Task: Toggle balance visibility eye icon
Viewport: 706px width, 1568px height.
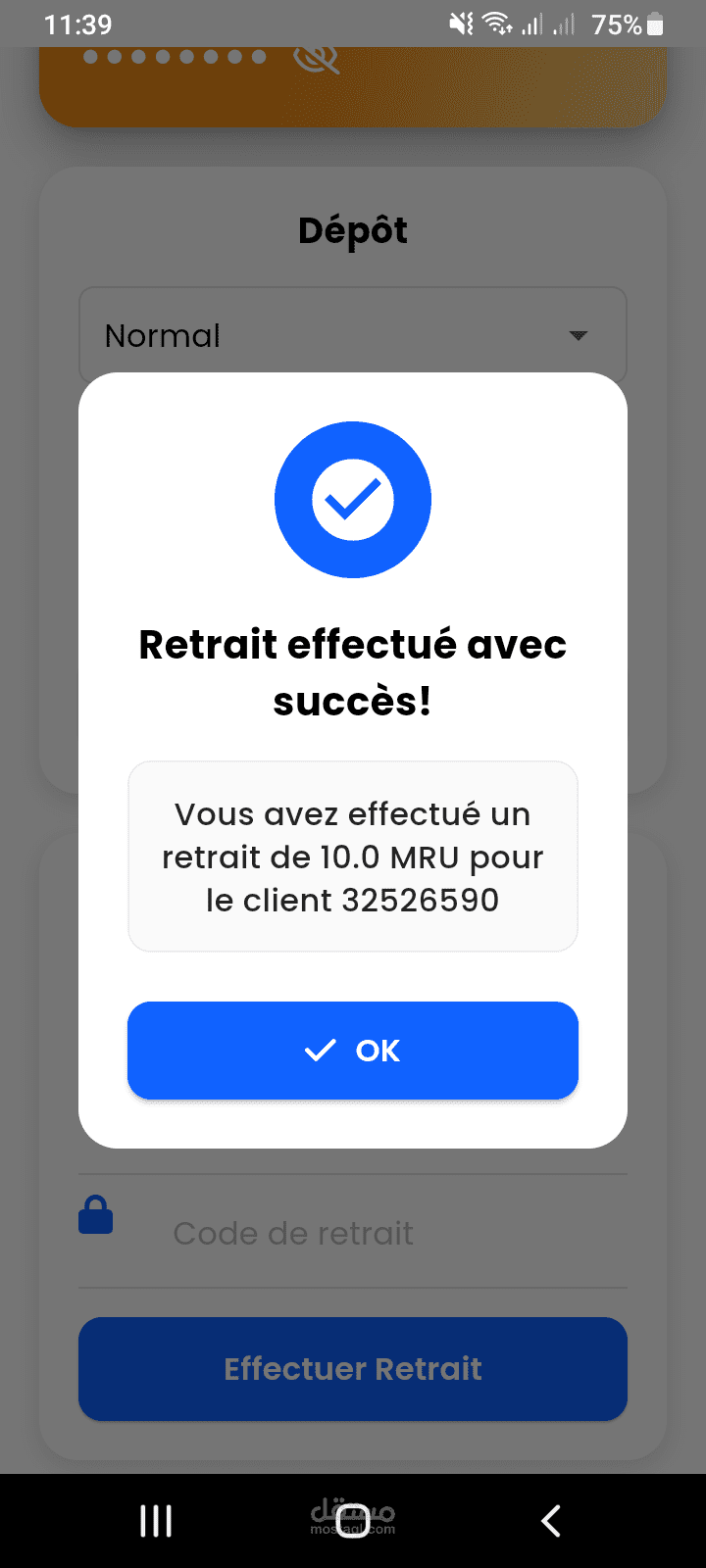Action: click(316, 59)
